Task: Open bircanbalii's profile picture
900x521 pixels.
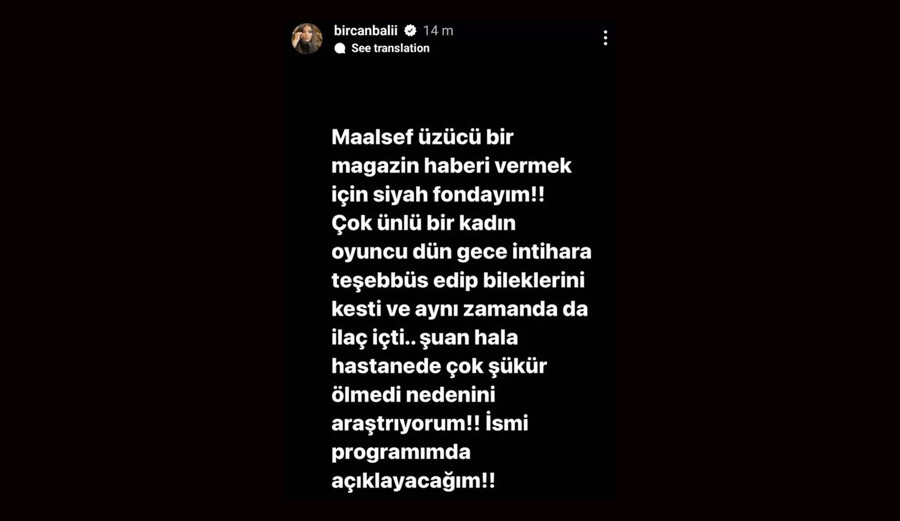Action: tap(307, 38)
